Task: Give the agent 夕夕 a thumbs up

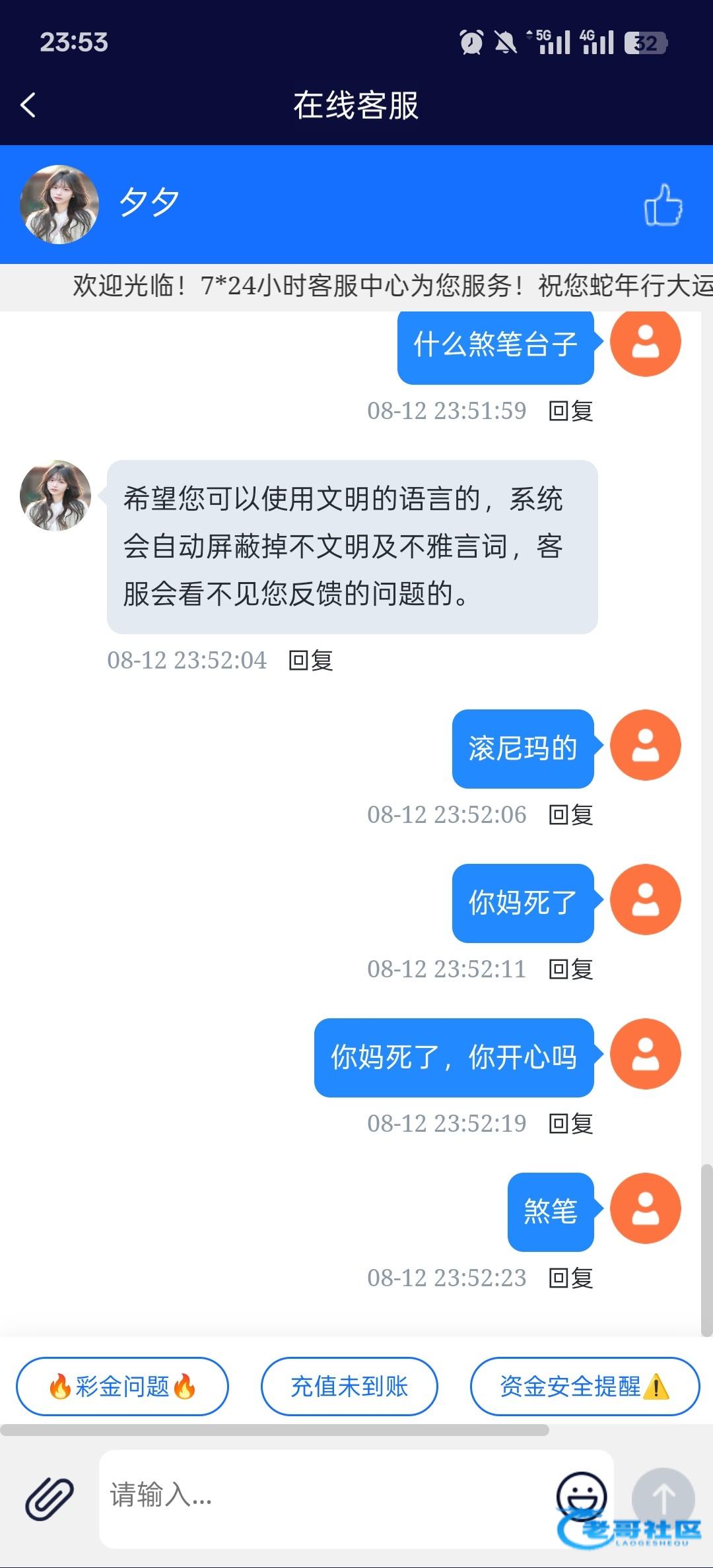Action: (663, 205)
